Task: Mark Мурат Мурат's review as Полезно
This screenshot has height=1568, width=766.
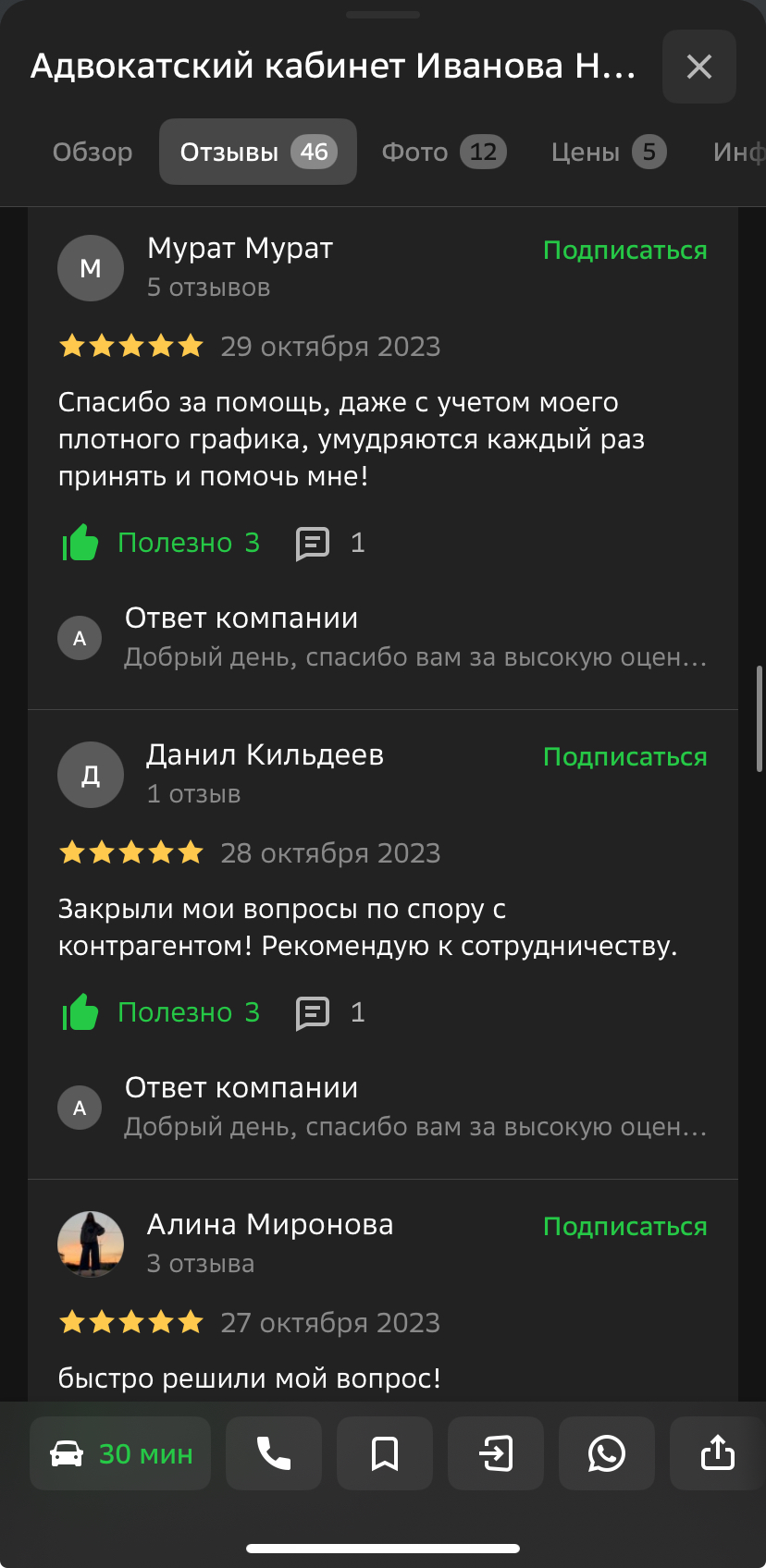Action: pyautogui.click(x=161, y=543)
